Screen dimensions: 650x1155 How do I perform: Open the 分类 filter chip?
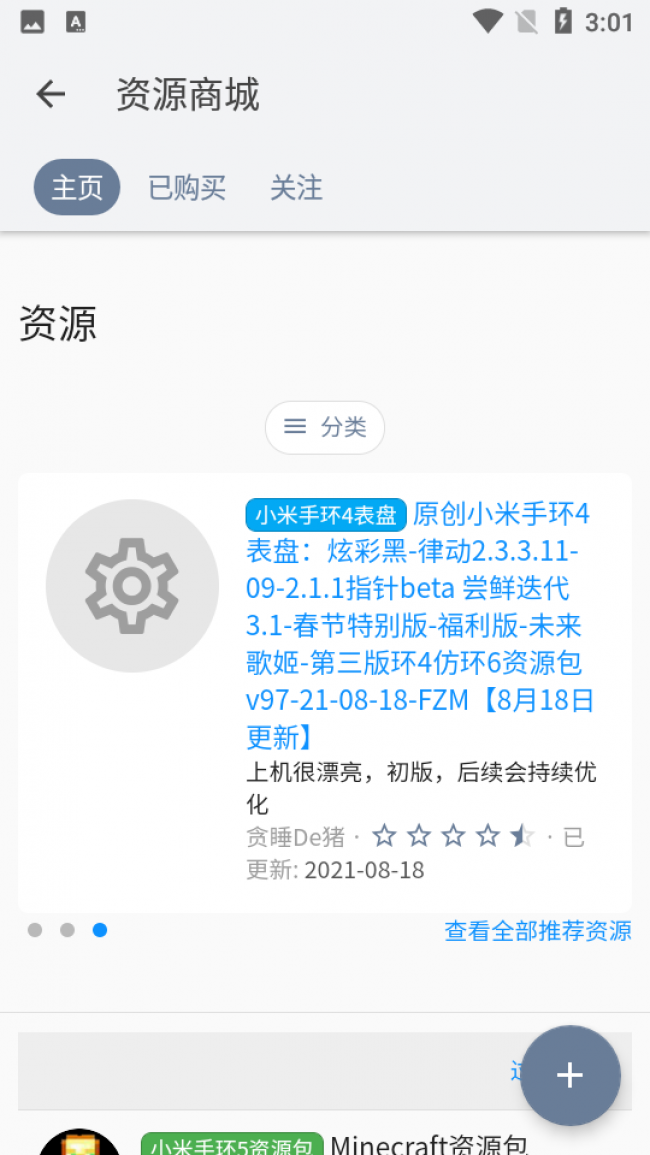pyautogui.click(x=325, y=427)
